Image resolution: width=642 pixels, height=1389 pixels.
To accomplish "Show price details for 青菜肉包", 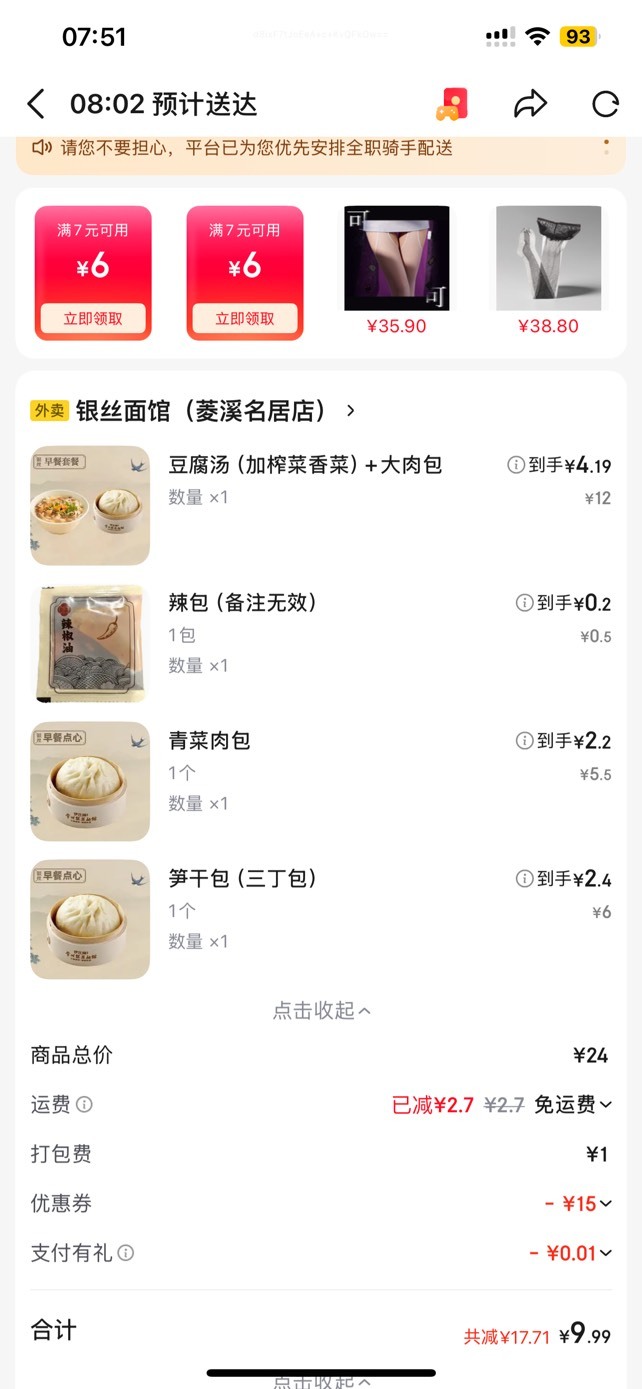I will coord(524,741).
